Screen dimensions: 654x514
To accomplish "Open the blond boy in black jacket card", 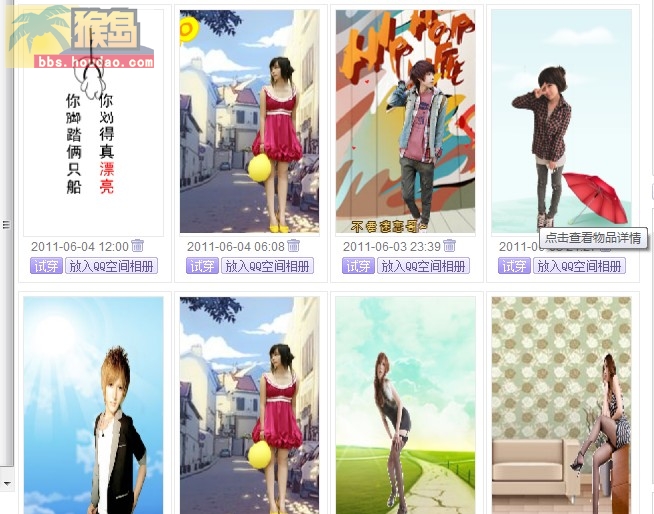I will [93, 405].
